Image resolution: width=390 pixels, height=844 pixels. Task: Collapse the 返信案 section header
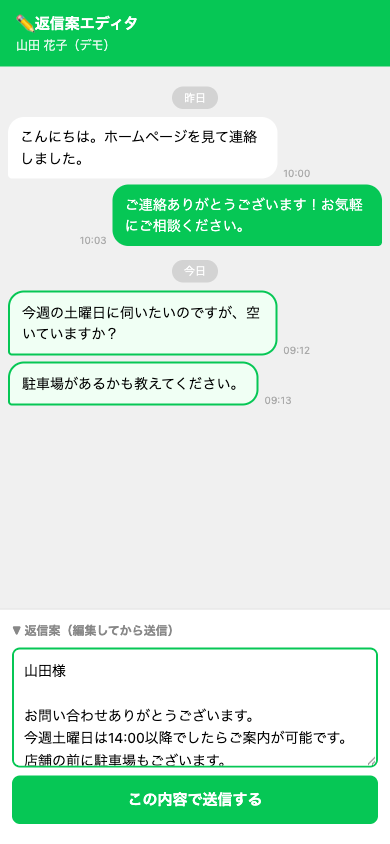[x=92, y=630]
